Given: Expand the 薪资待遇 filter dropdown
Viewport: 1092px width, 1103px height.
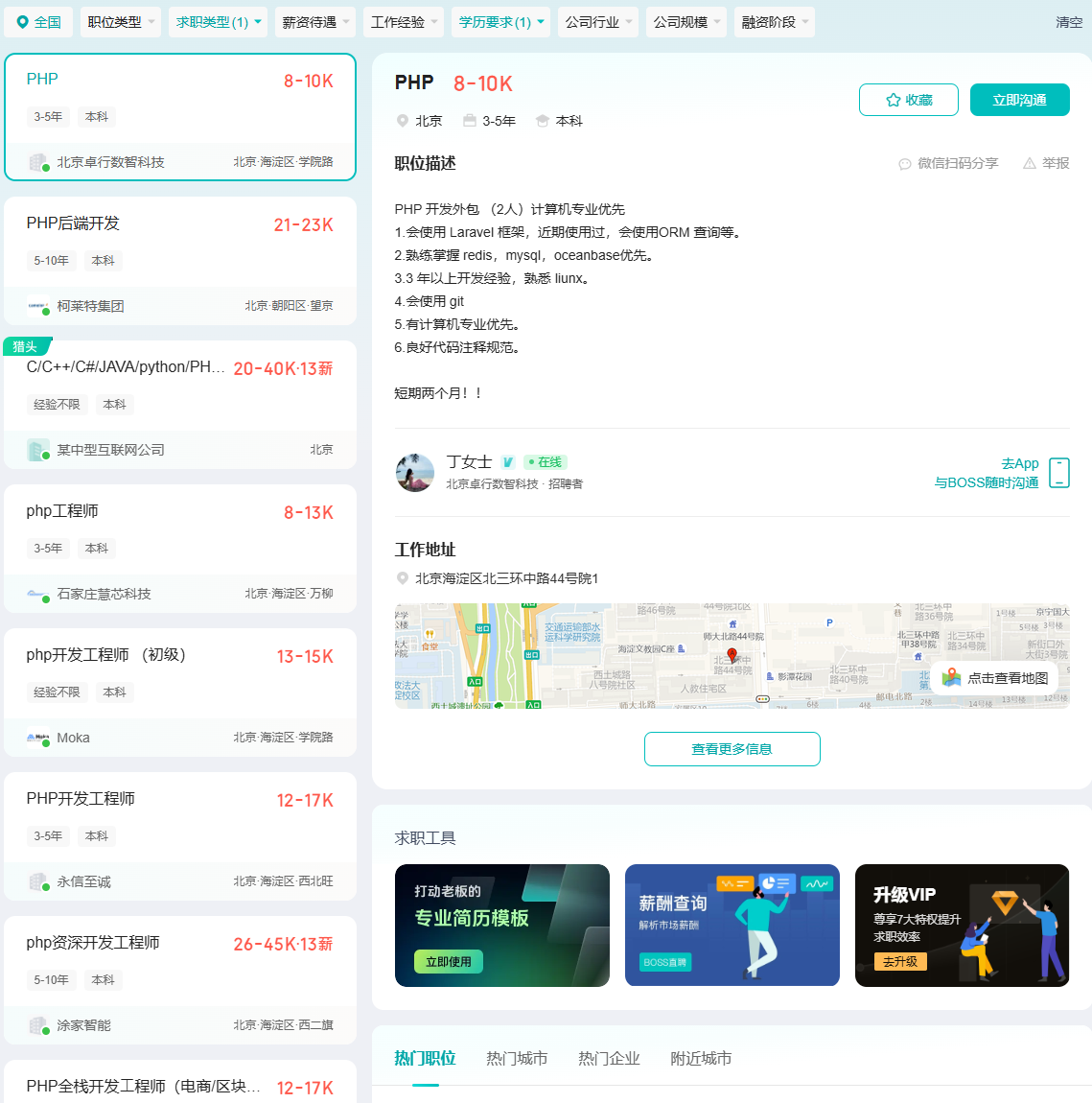Looking at the screenshot, I should click(x=315, y=22).
